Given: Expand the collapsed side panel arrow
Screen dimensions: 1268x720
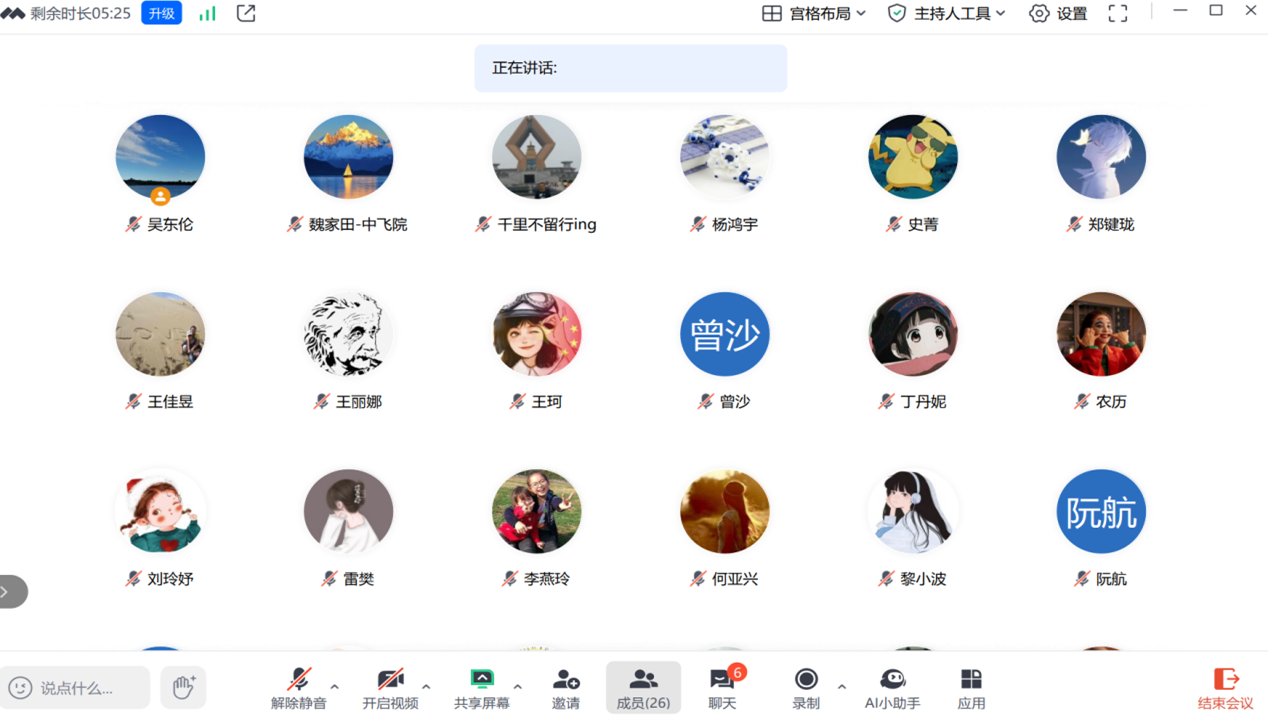Looking at the screenshot, I should (x=10, y=592).
